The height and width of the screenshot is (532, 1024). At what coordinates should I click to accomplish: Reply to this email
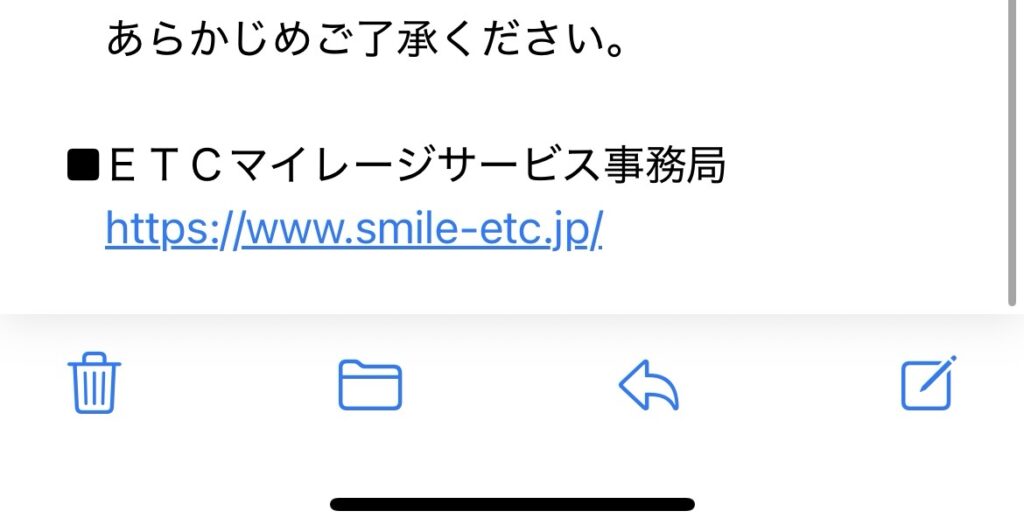pyautogui.click(x=649, y=385)
